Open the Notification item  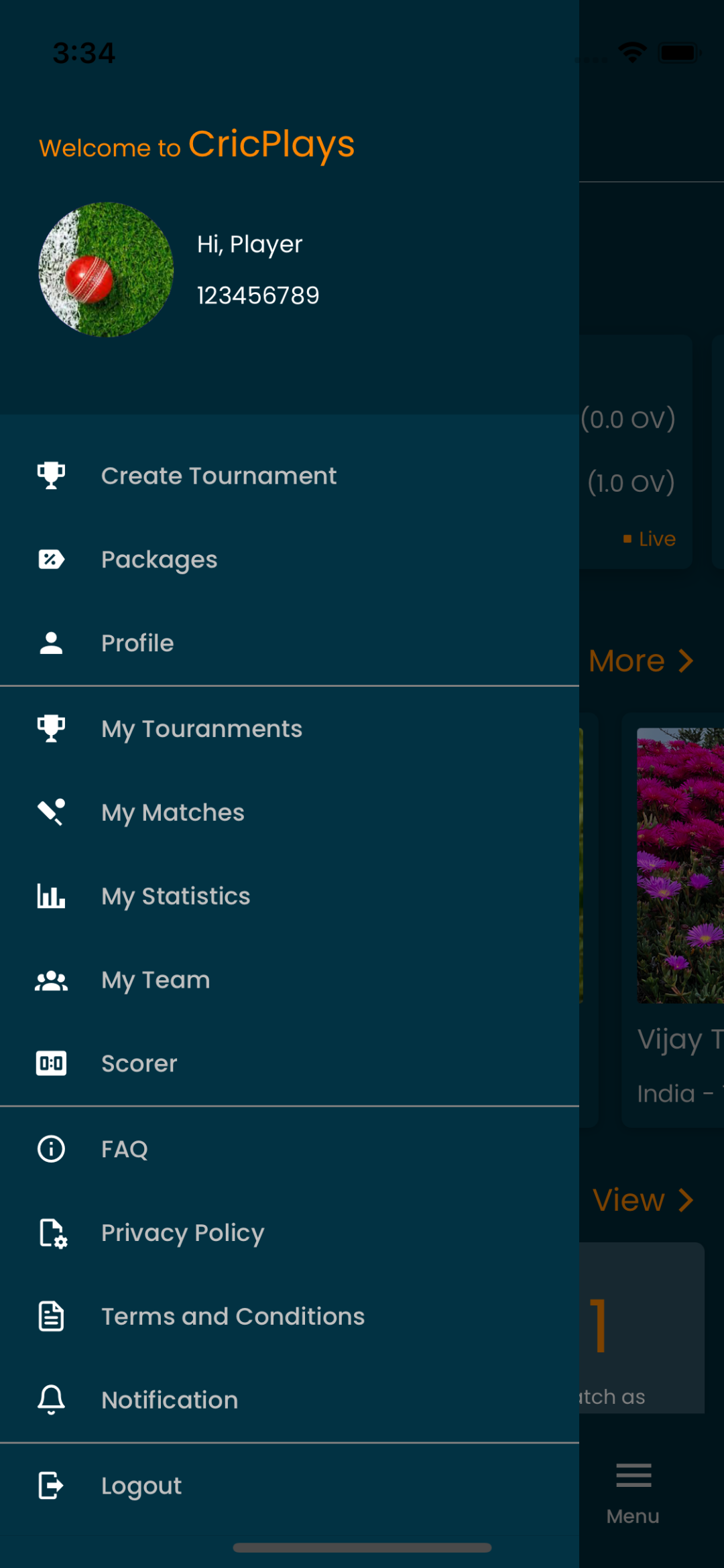tap(290, 1400)
